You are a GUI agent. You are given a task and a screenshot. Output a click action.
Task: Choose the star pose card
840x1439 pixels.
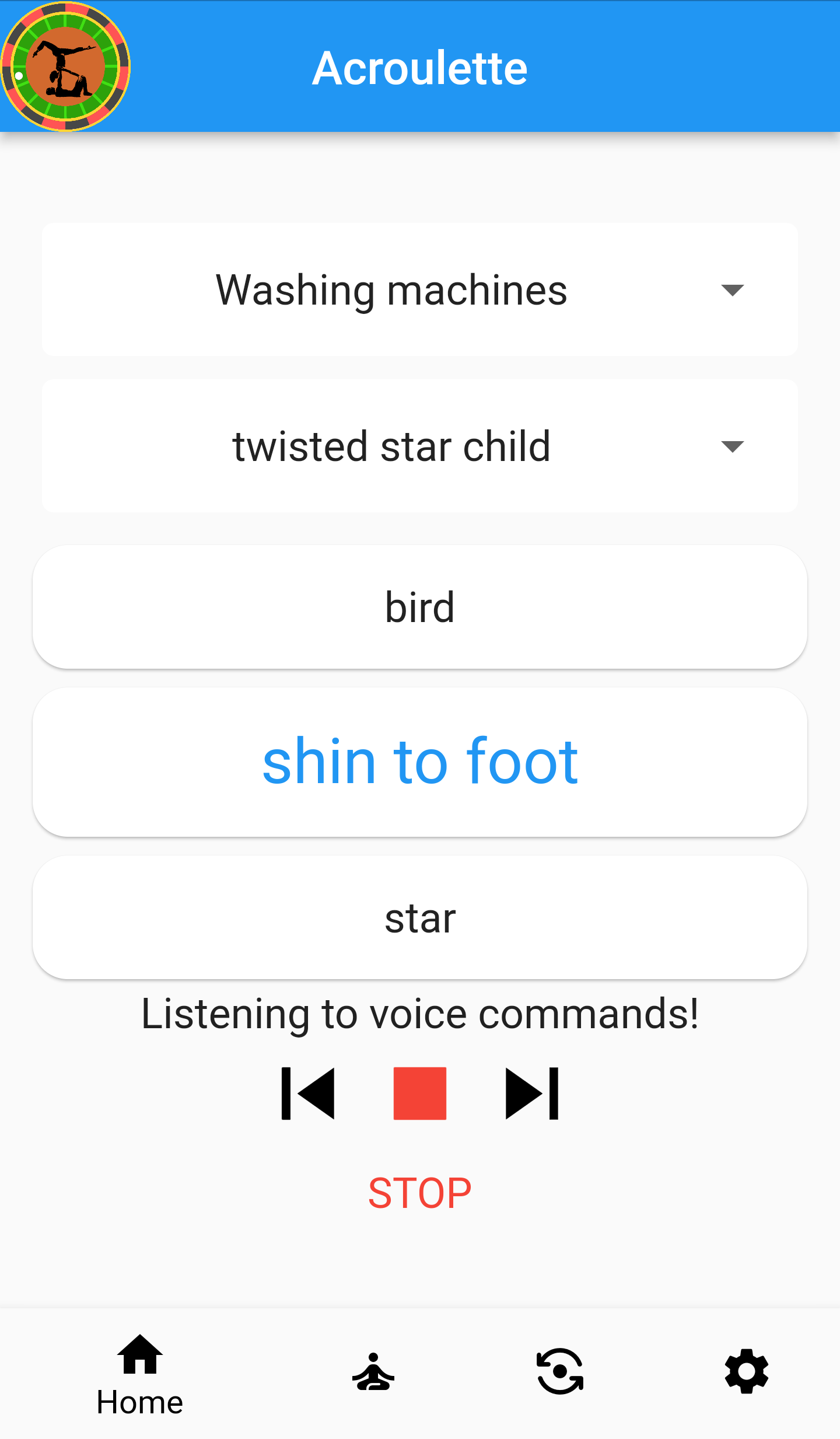(x=420, y=917)
